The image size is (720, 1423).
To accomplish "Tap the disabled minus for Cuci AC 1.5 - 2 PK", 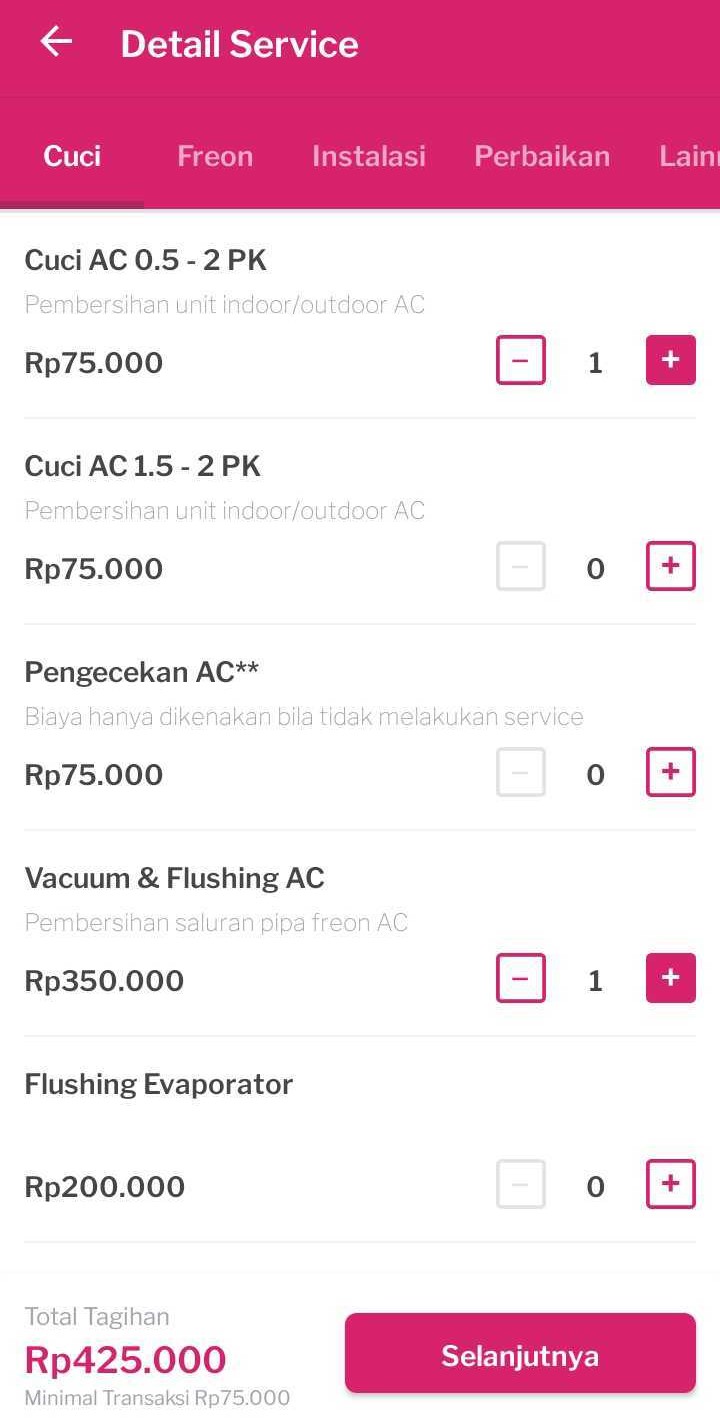I will coord(520,566).
